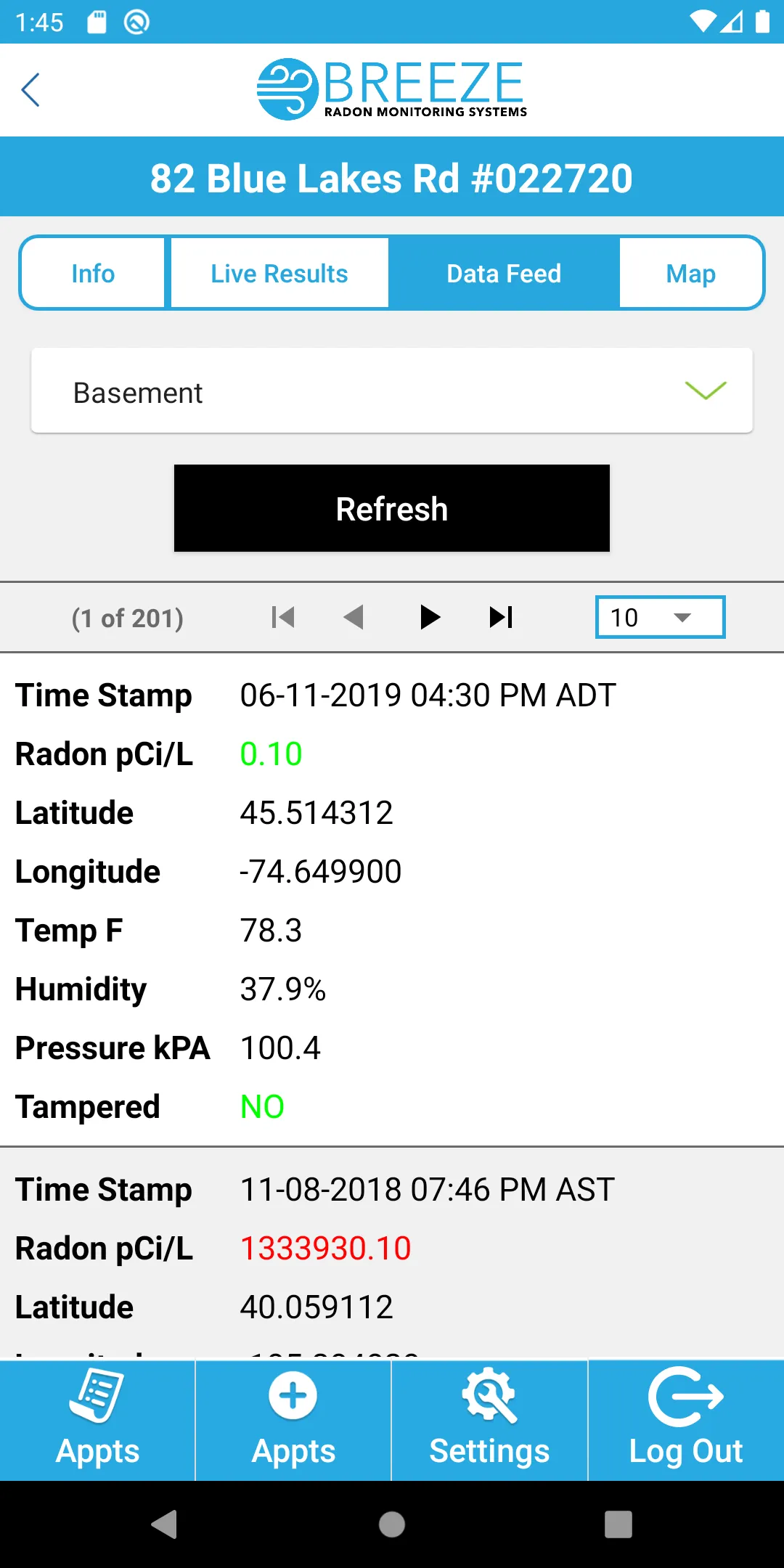This screenshot has width=784, height=1568.
Task: Change records per page from 10
Action: pyautogui.click(x=659, y=617)
